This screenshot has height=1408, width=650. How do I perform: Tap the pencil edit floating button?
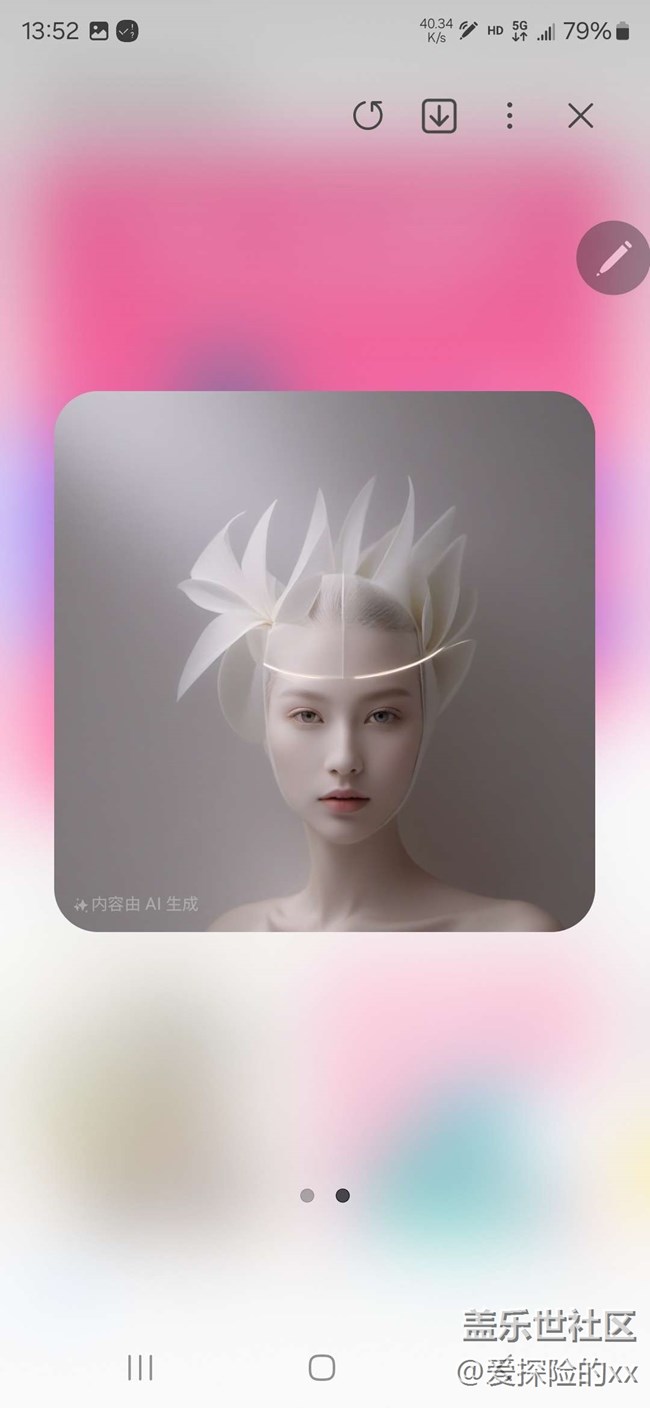612,258
